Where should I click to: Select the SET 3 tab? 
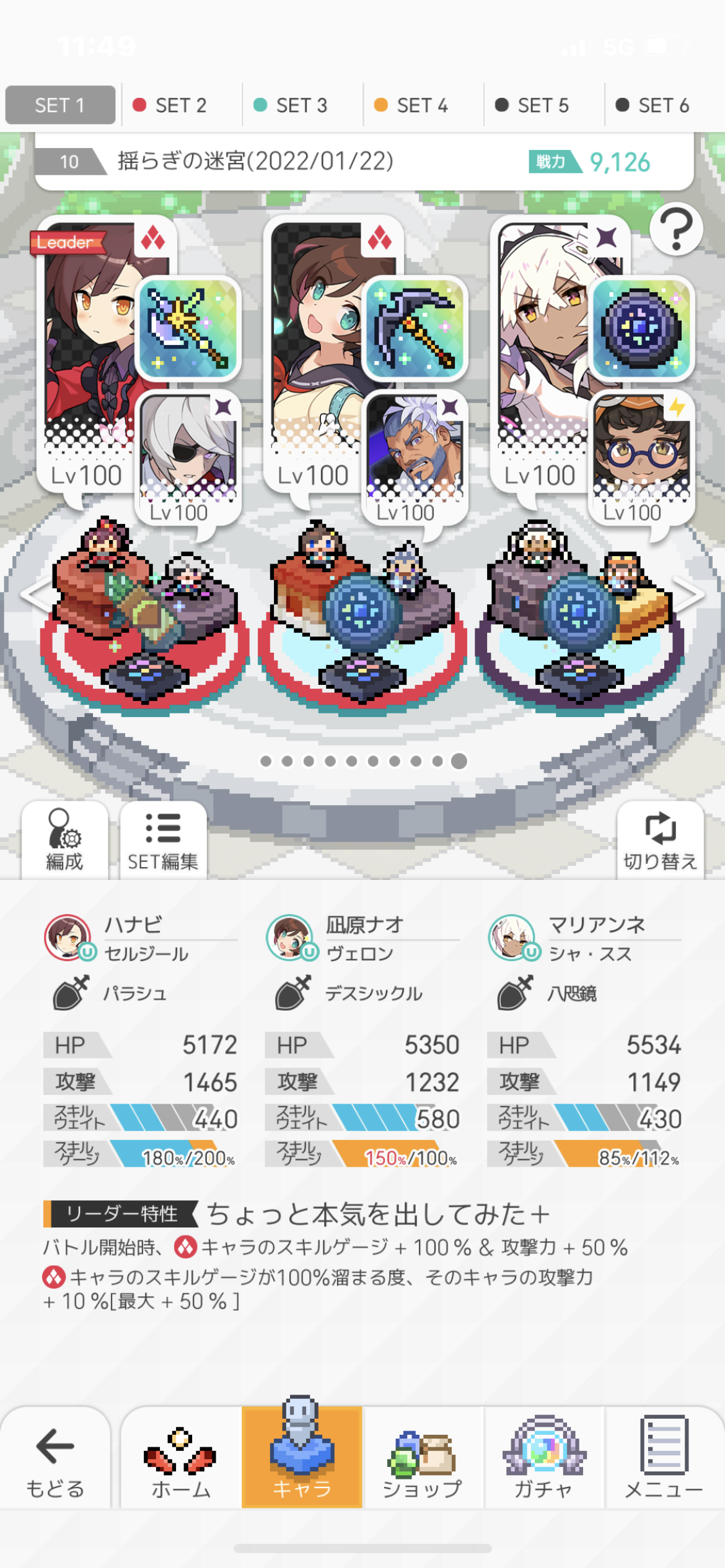click(x=291, y=105)
